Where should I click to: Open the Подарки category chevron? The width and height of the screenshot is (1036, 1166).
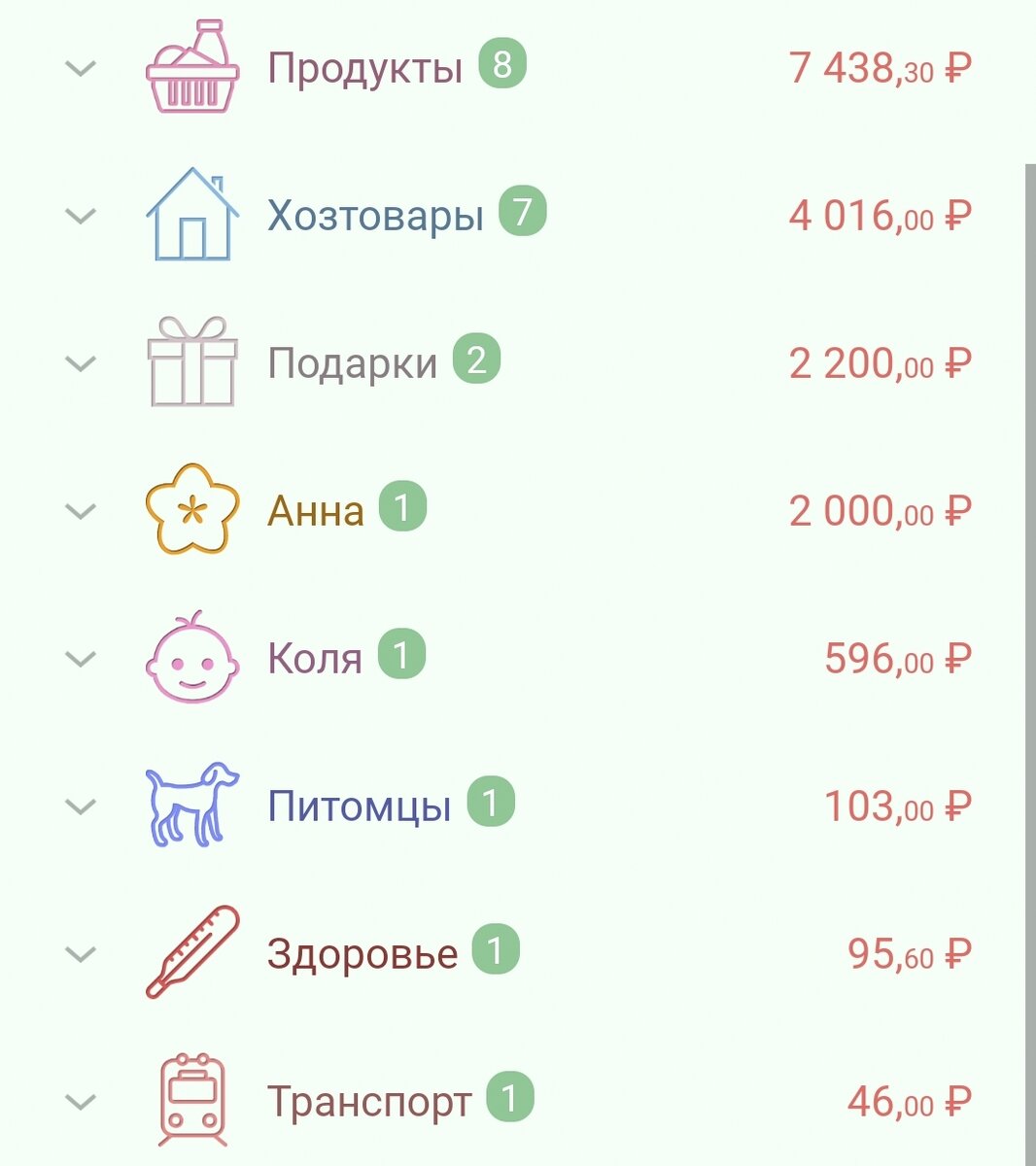click(81, 363)
